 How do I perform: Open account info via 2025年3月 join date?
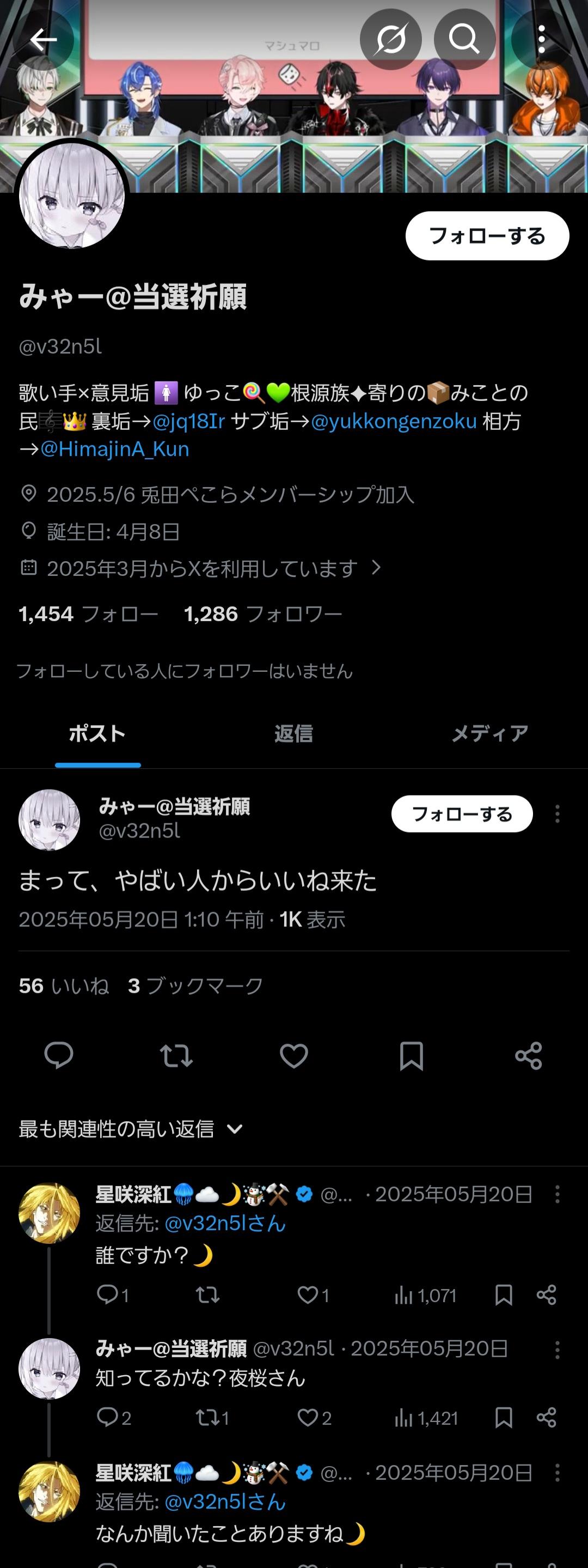[x=202, y=568]
